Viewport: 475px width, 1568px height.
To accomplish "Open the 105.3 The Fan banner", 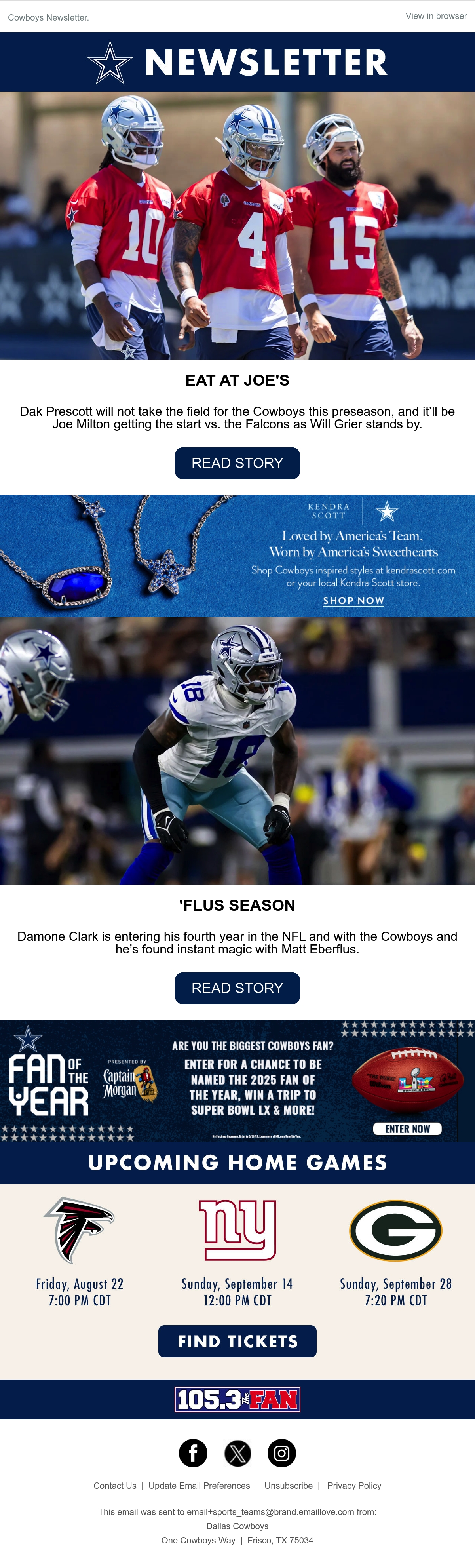I will 237,1399.
